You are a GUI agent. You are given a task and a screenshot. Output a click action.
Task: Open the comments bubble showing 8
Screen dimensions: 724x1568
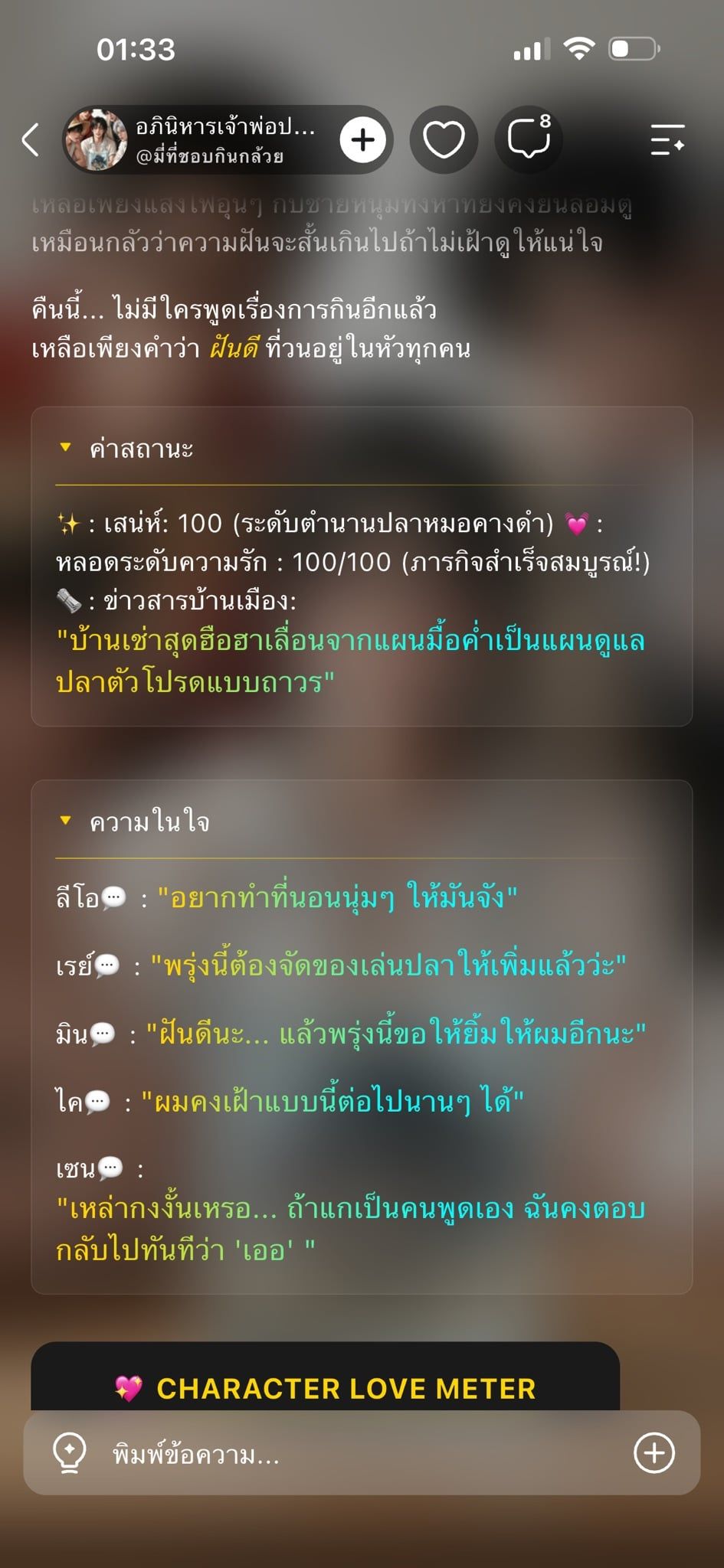529,140
